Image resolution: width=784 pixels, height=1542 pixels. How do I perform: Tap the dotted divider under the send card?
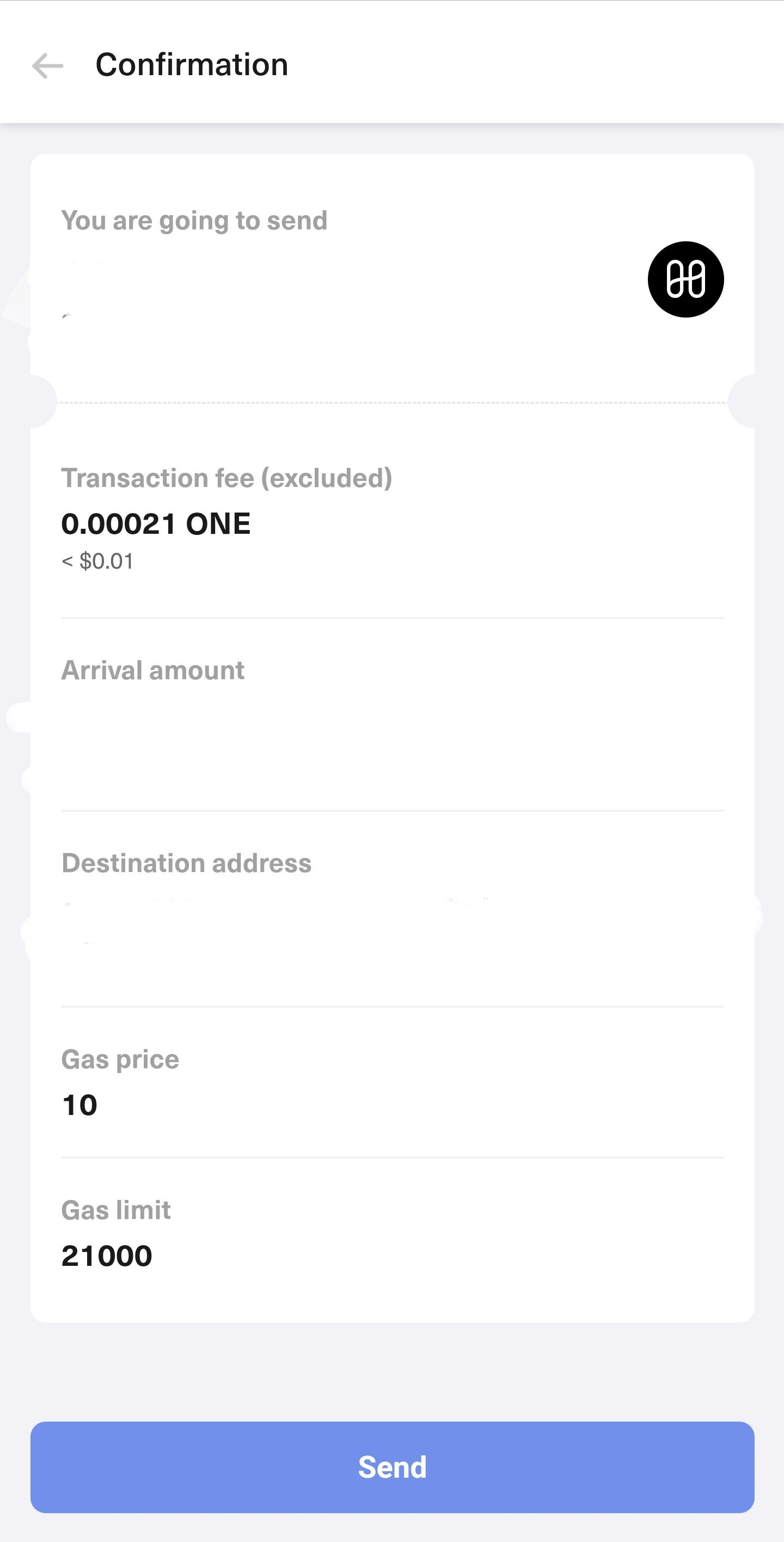point(392,403)
